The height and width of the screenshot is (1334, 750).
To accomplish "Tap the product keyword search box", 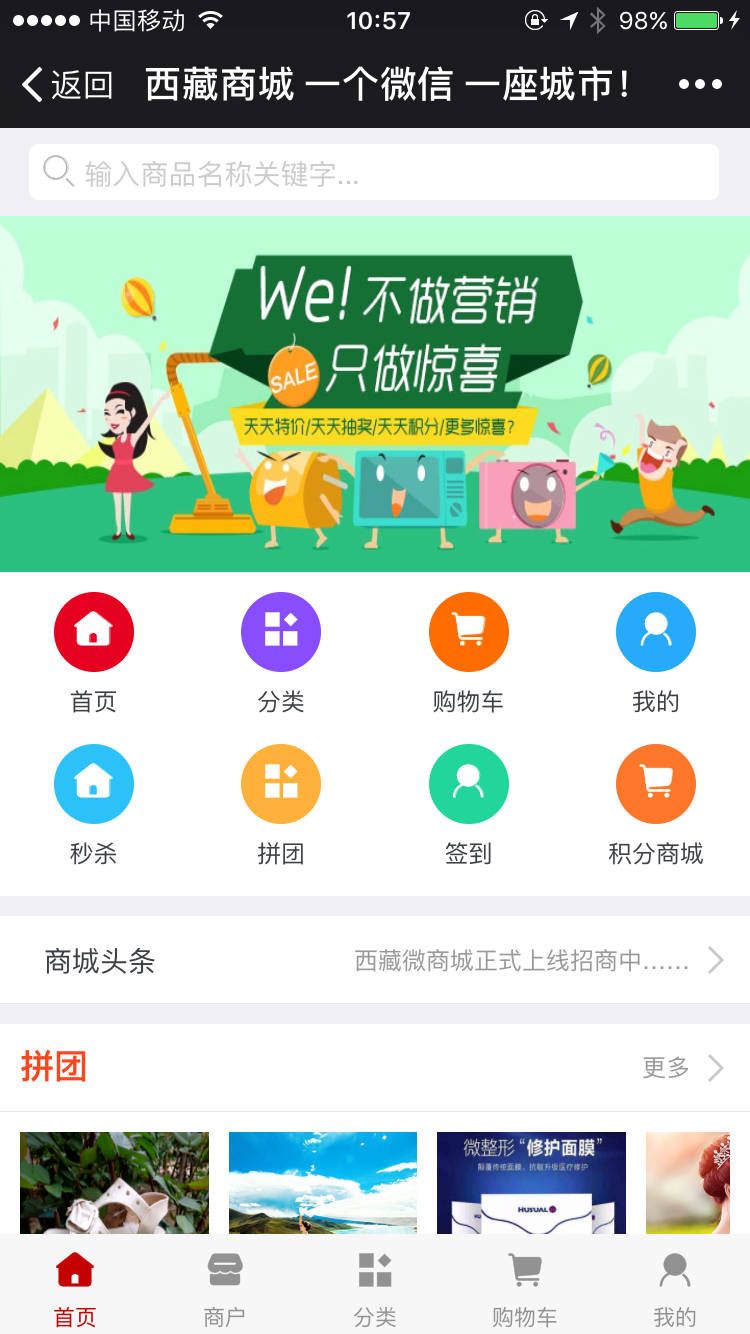I will click(374, 173).
